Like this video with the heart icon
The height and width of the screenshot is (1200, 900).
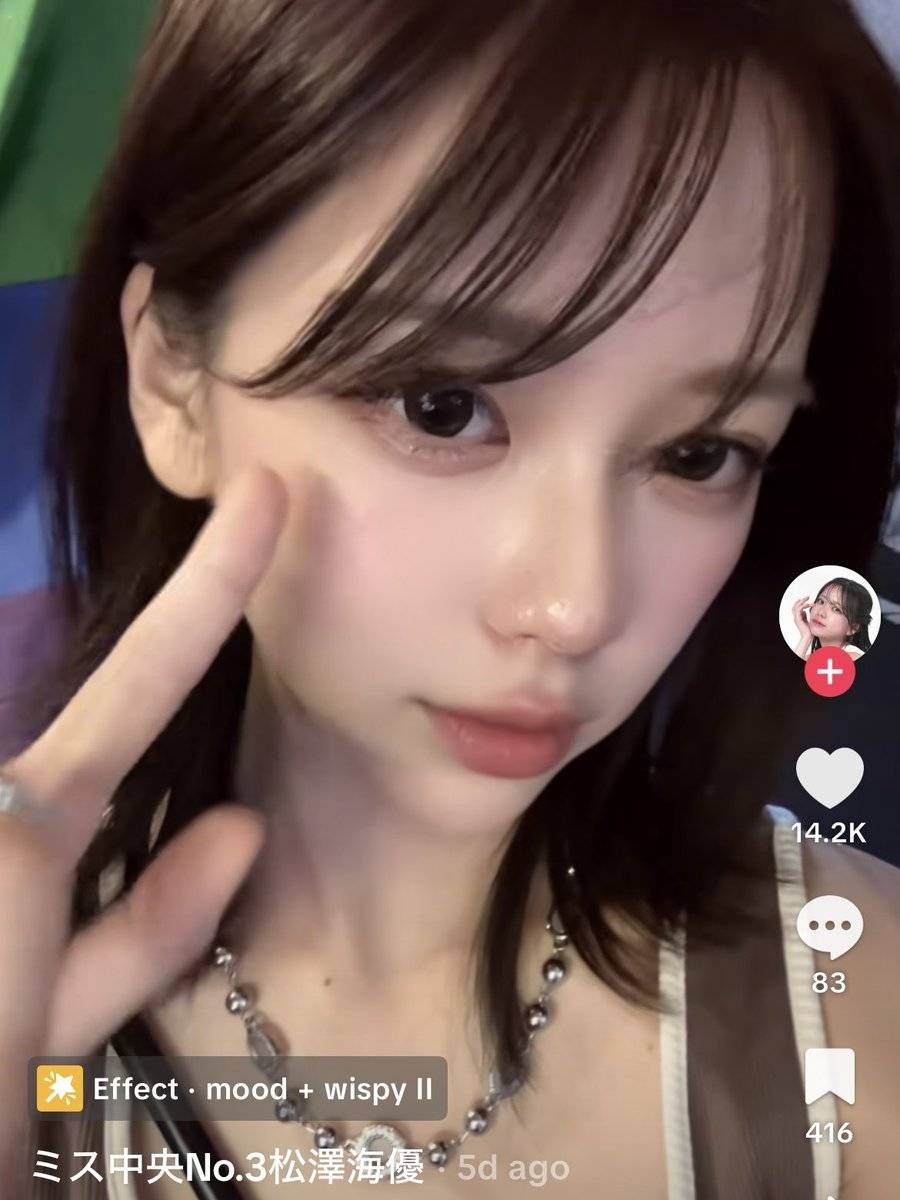pyautogui.click(x=829, y=777)
